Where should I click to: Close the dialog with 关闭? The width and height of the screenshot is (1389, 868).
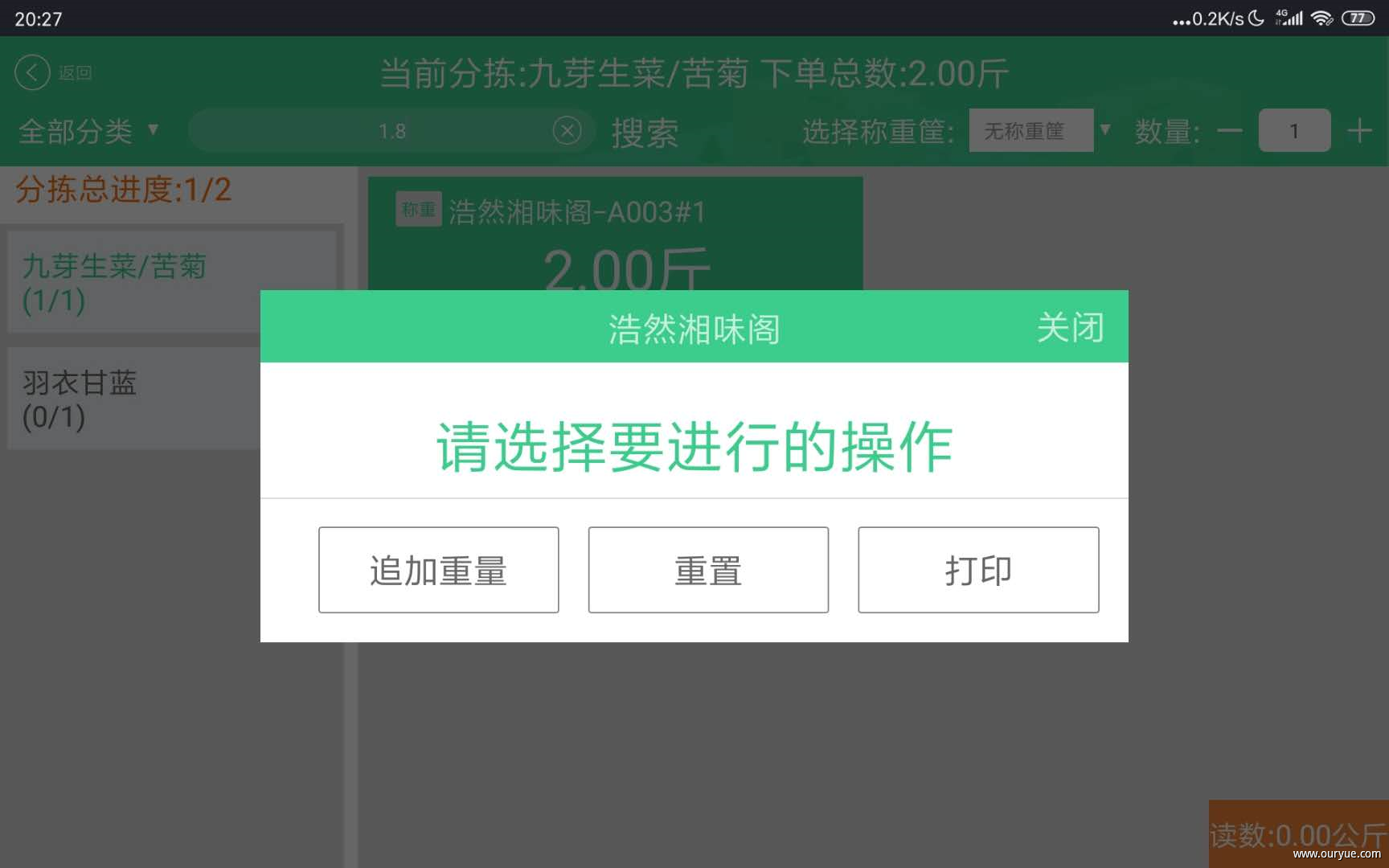pos(1070,327)
